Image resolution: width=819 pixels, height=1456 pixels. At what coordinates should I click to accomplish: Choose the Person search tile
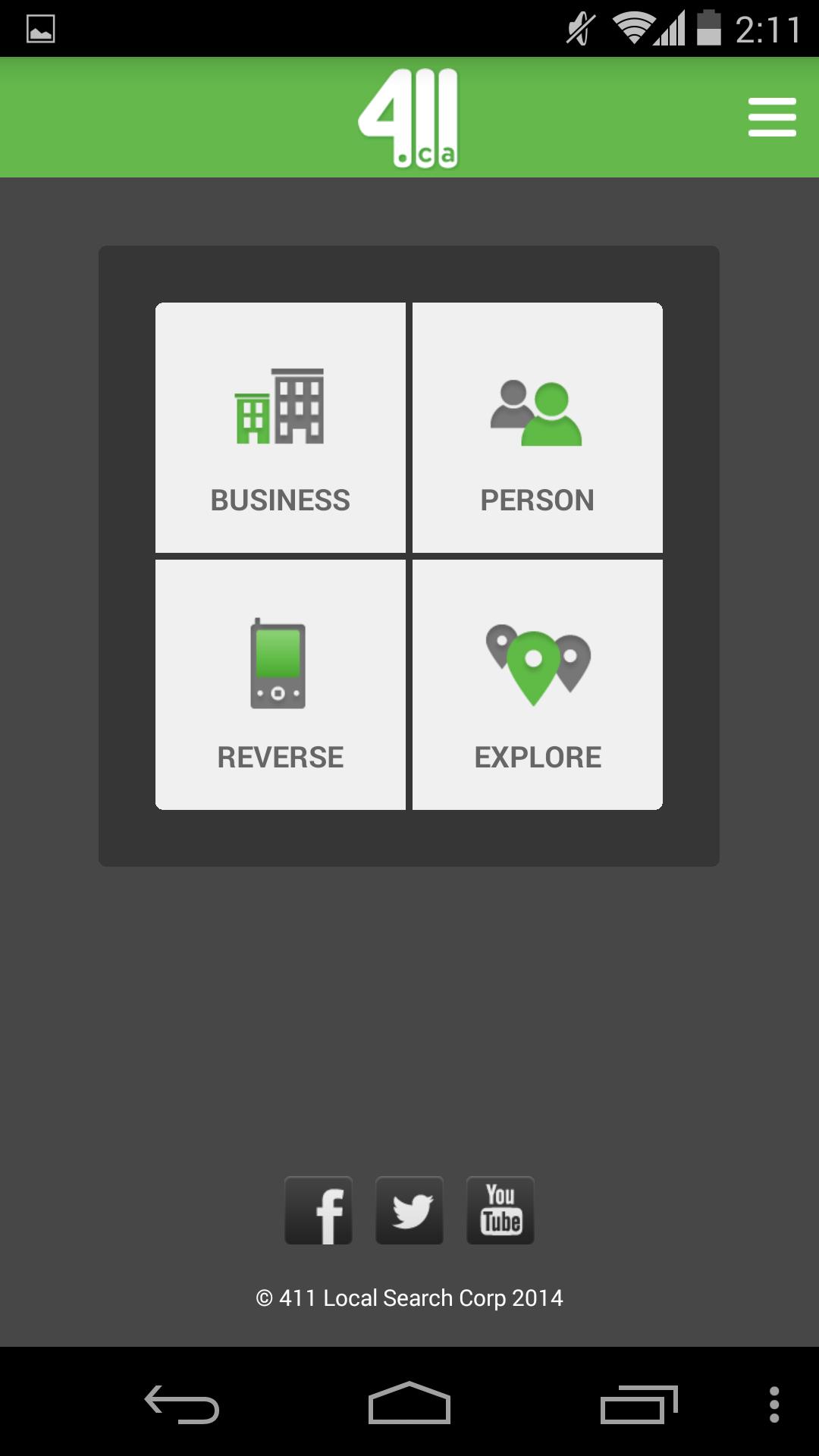pyautogui.click(x=538, y=428)
